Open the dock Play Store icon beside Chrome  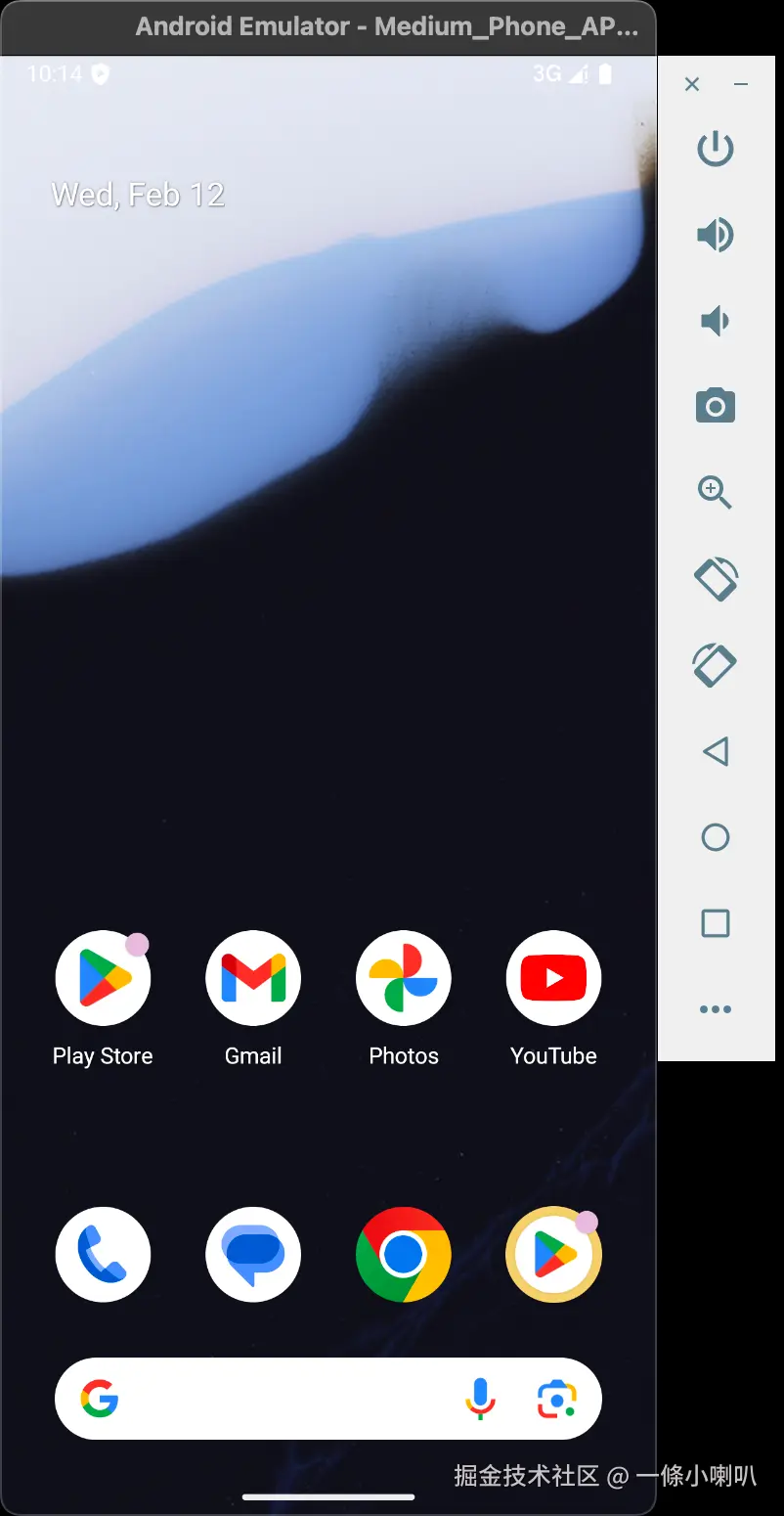tap(553, 1254)
